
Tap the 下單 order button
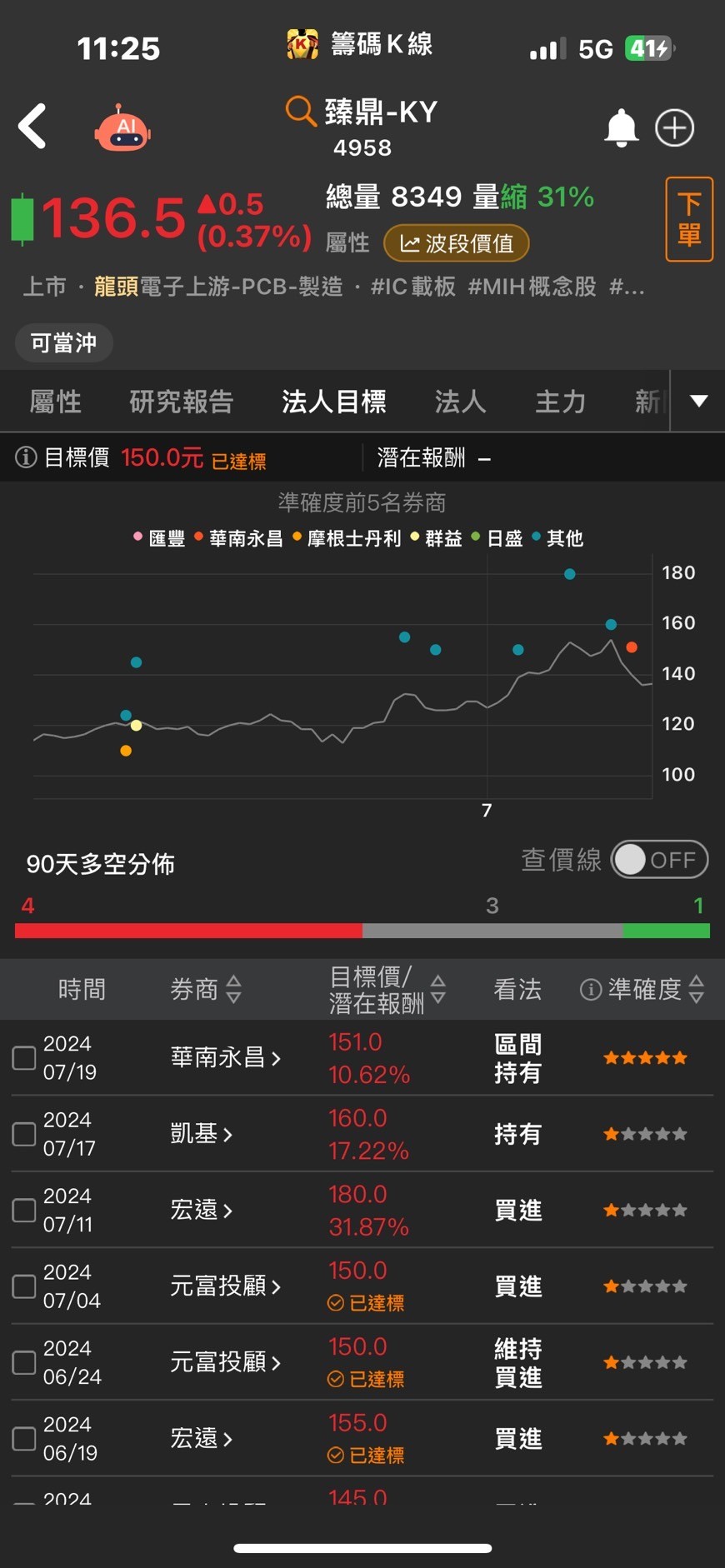pos(689,219)
